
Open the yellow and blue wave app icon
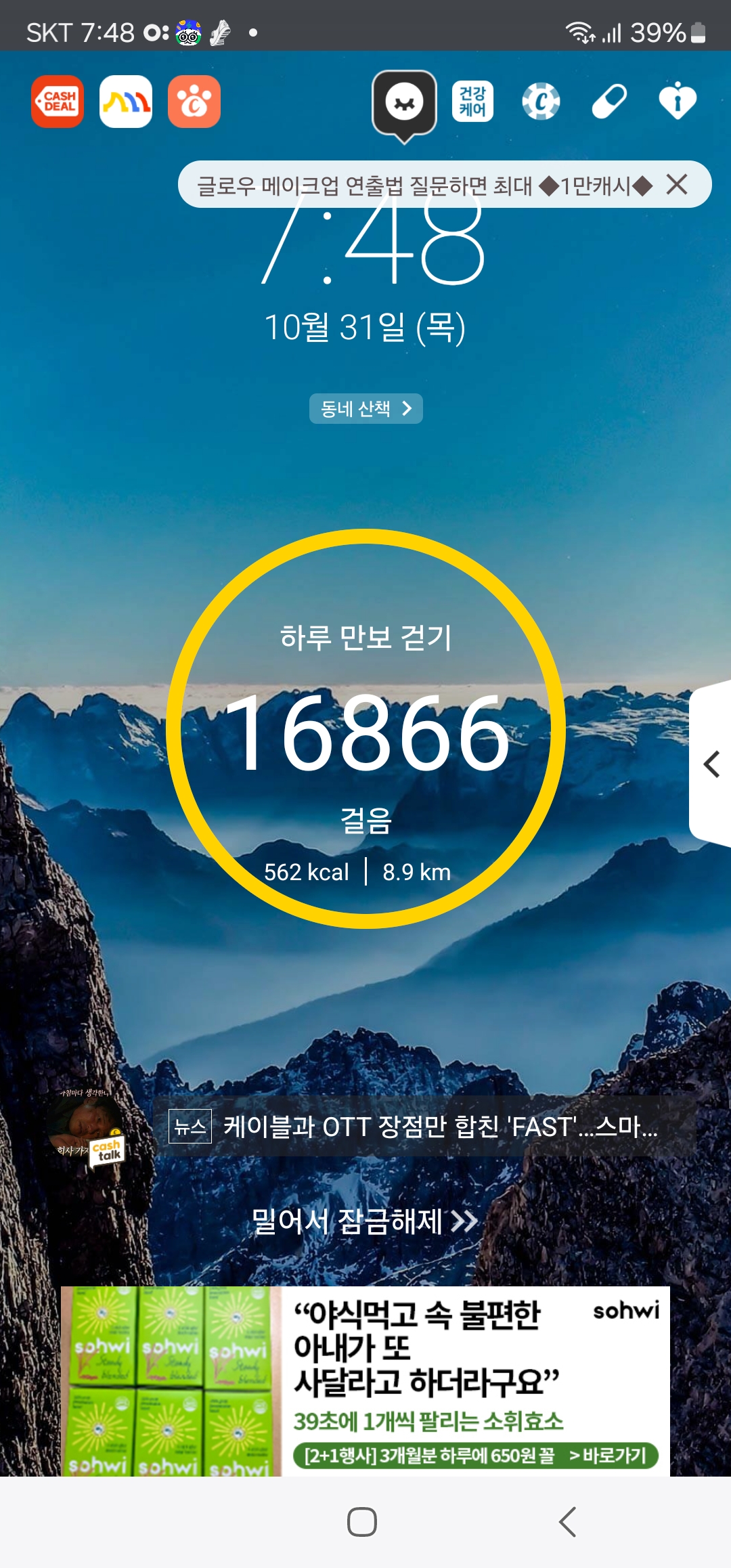click(126, 102)
